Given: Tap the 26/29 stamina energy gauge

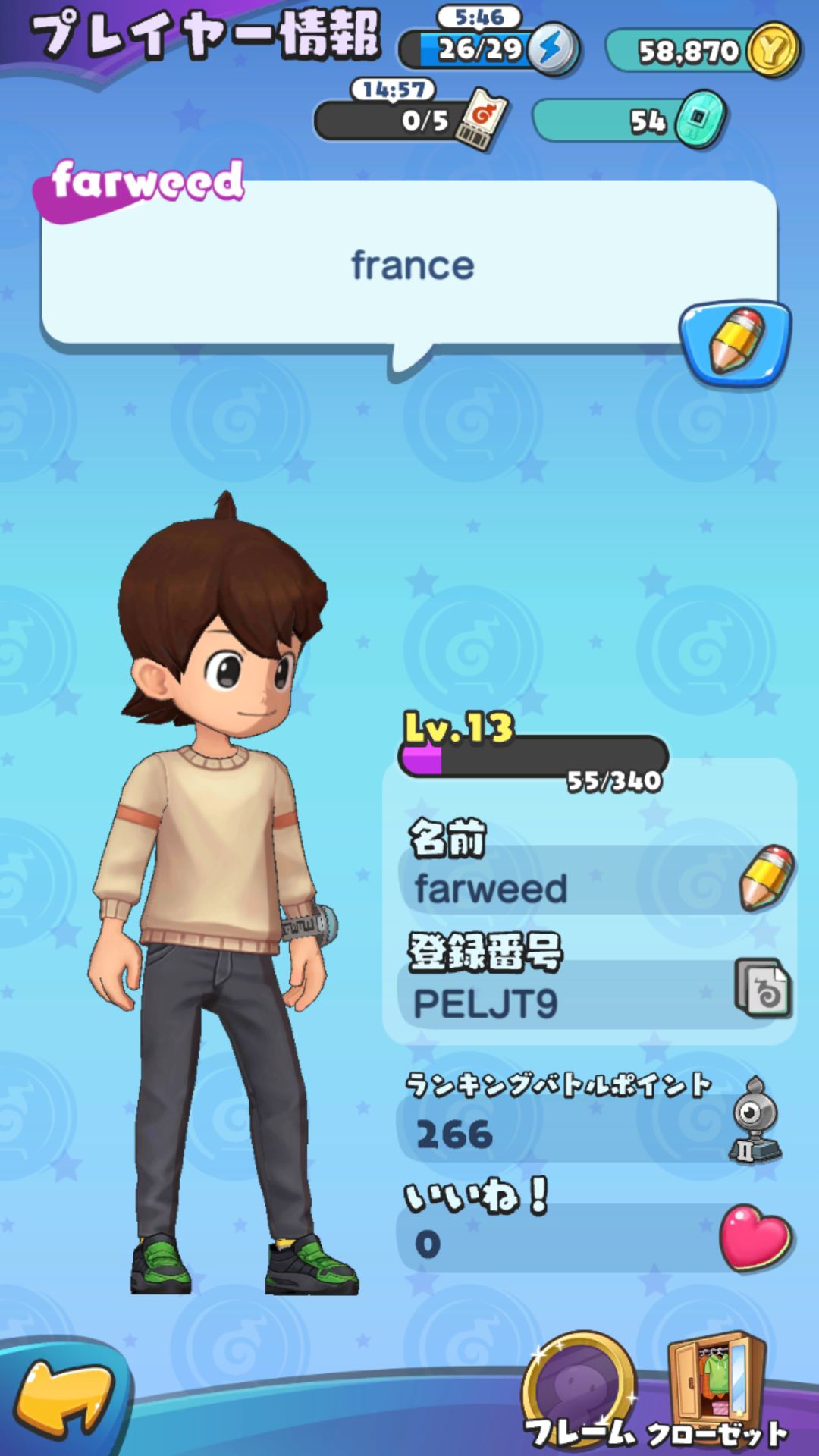Looking at the screenshot, I should [489, 50].
